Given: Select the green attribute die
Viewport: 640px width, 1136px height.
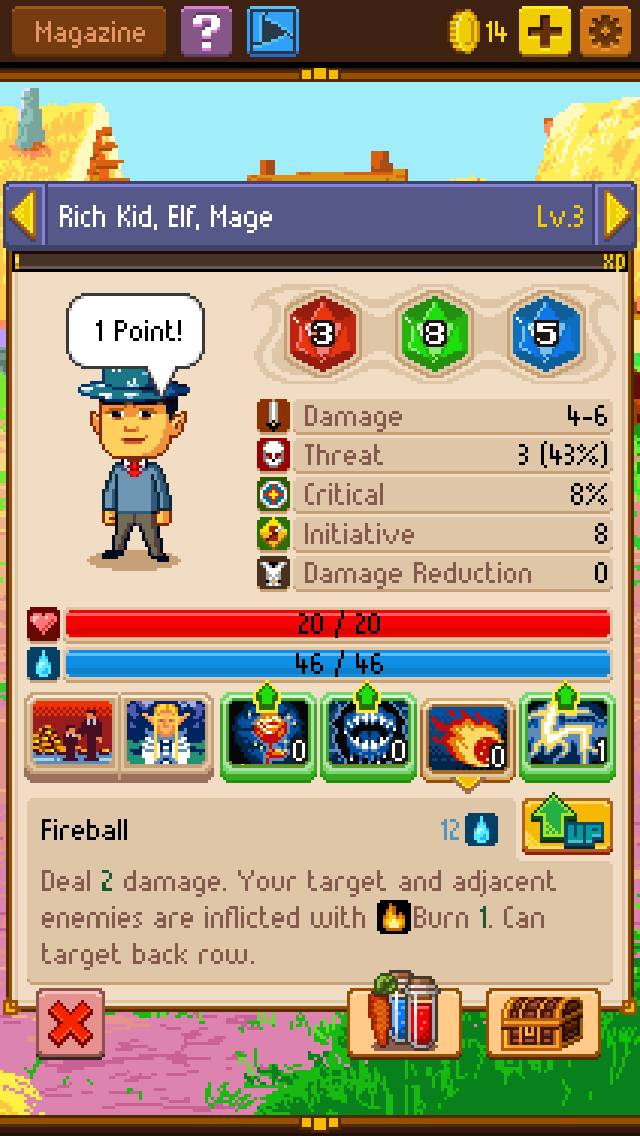Looking at the screenshot, I should (x=432, y=333).
